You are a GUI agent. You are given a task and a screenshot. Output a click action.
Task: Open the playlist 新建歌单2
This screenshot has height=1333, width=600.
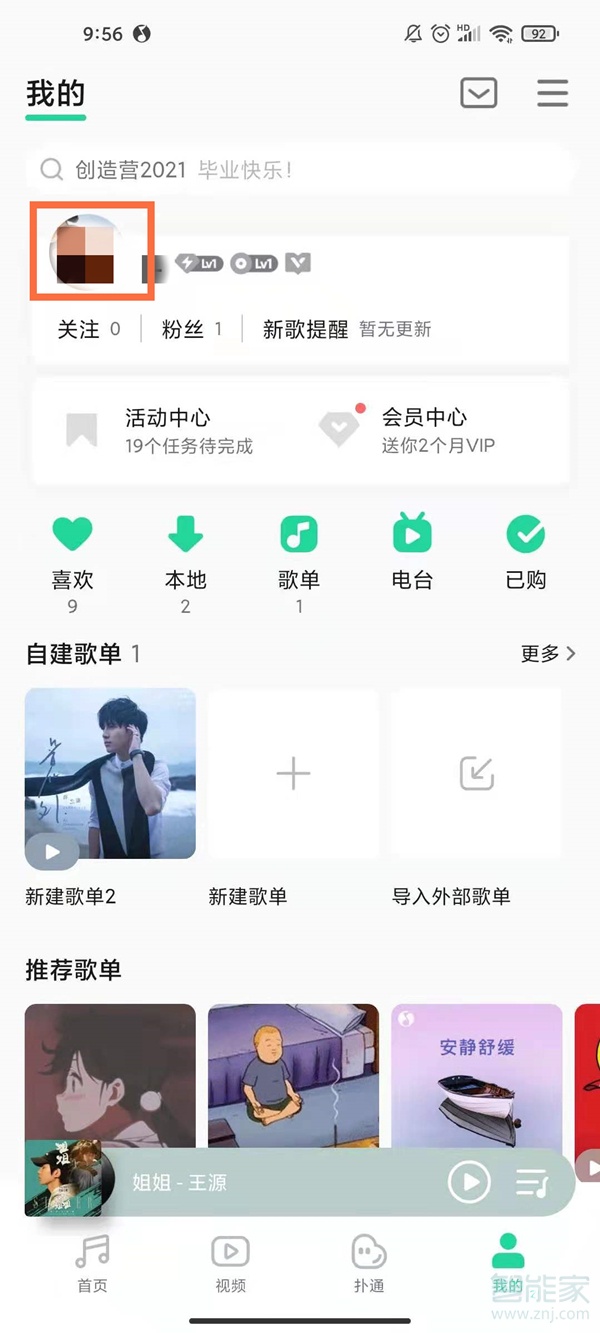click(x=110, y=773)
